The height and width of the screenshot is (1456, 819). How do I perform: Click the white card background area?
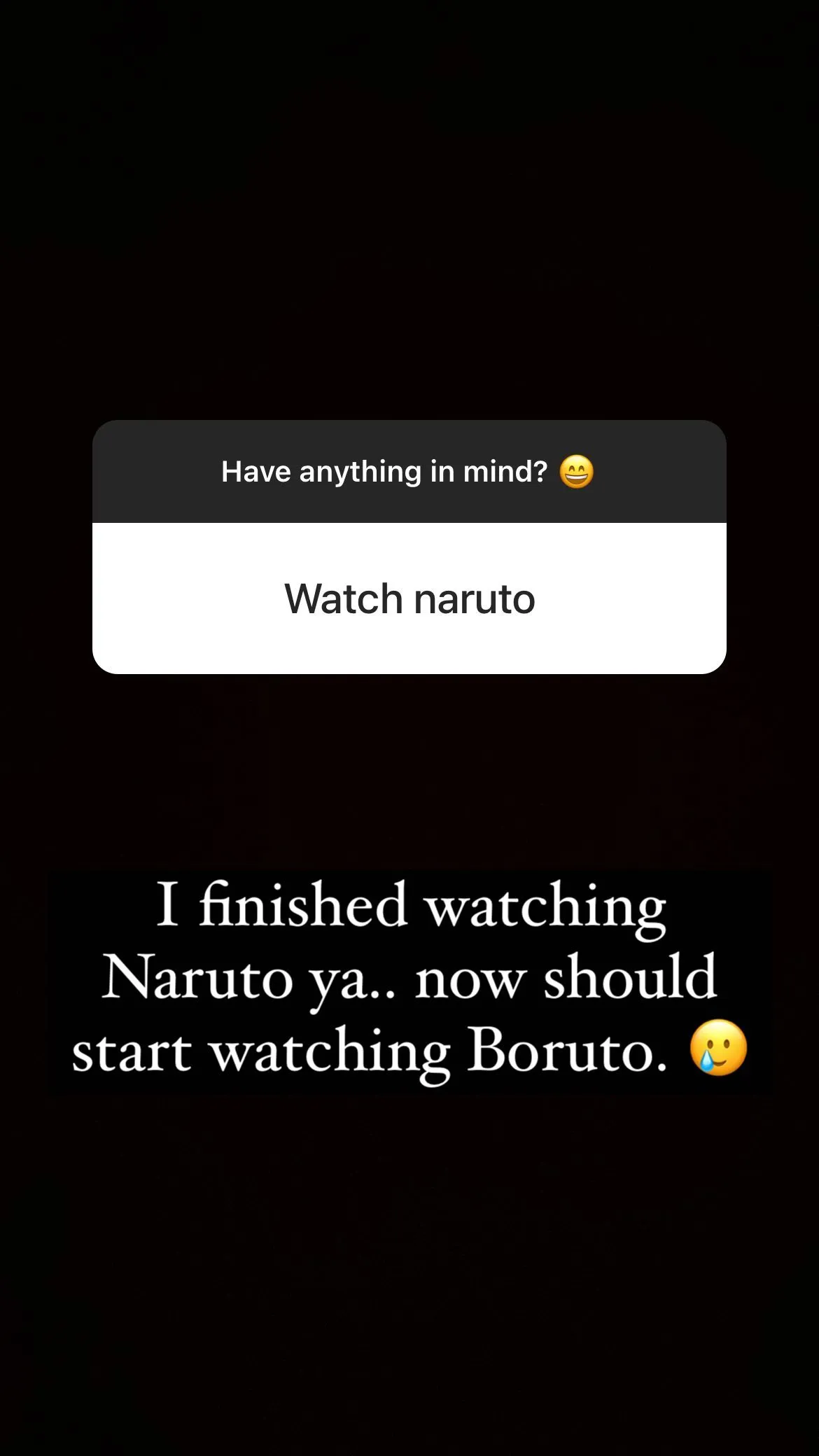click(x=408, y=644)
